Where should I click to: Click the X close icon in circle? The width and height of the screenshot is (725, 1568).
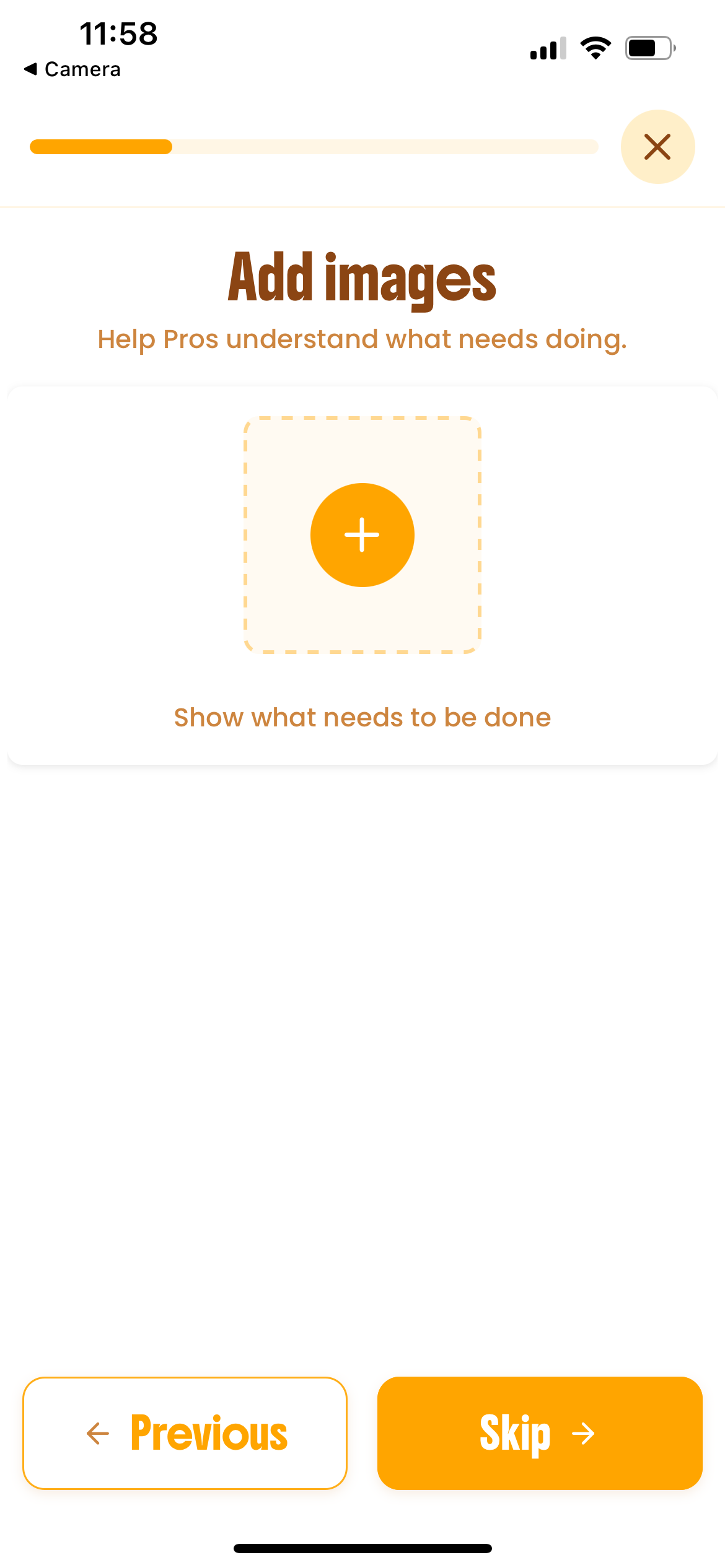[x=657, y=147]
